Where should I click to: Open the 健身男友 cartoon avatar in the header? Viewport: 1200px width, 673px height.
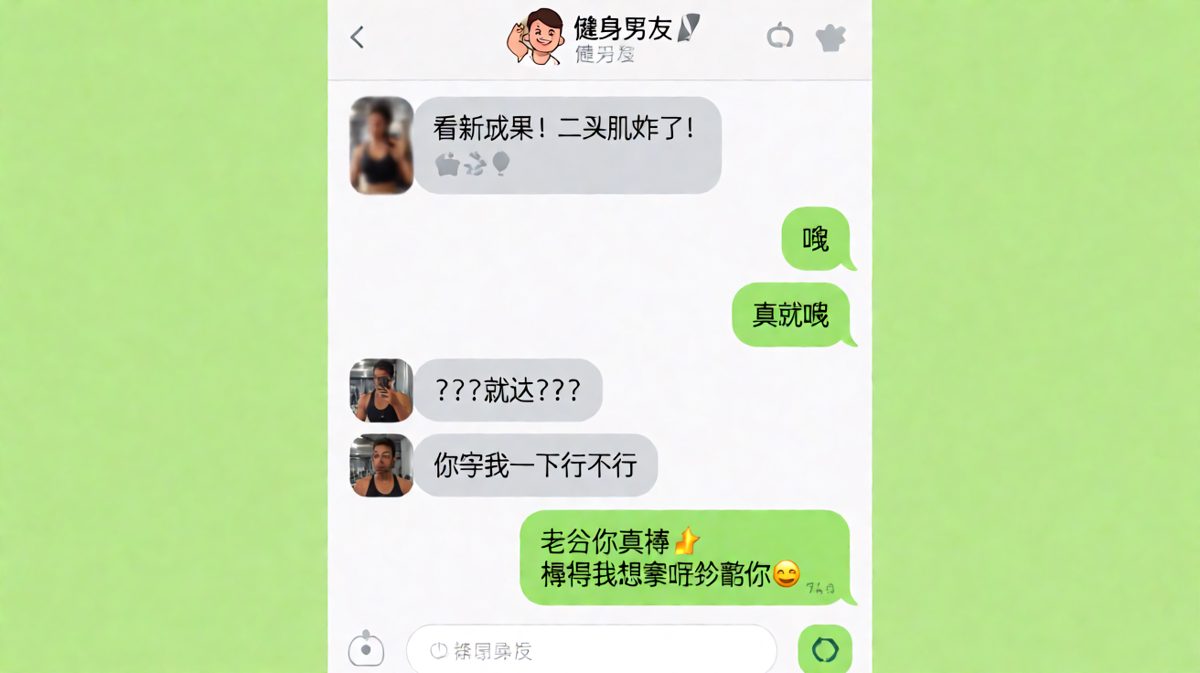coord(535,36)
